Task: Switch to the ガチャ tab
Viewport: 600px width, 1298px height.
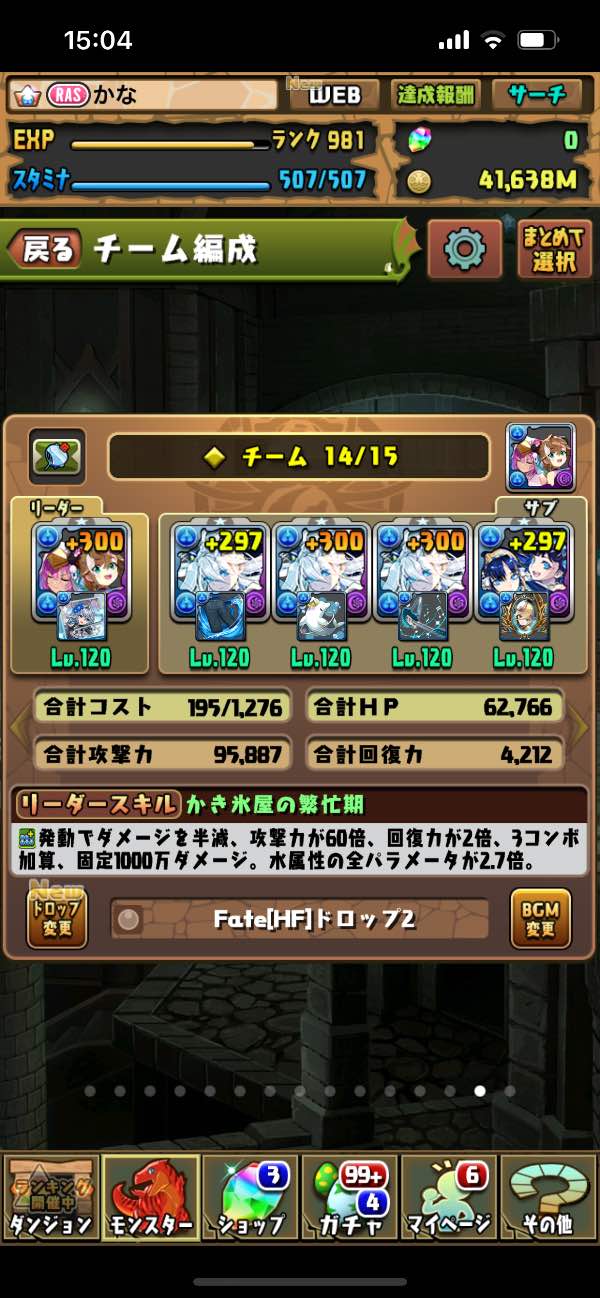Action: point(349,1196)
